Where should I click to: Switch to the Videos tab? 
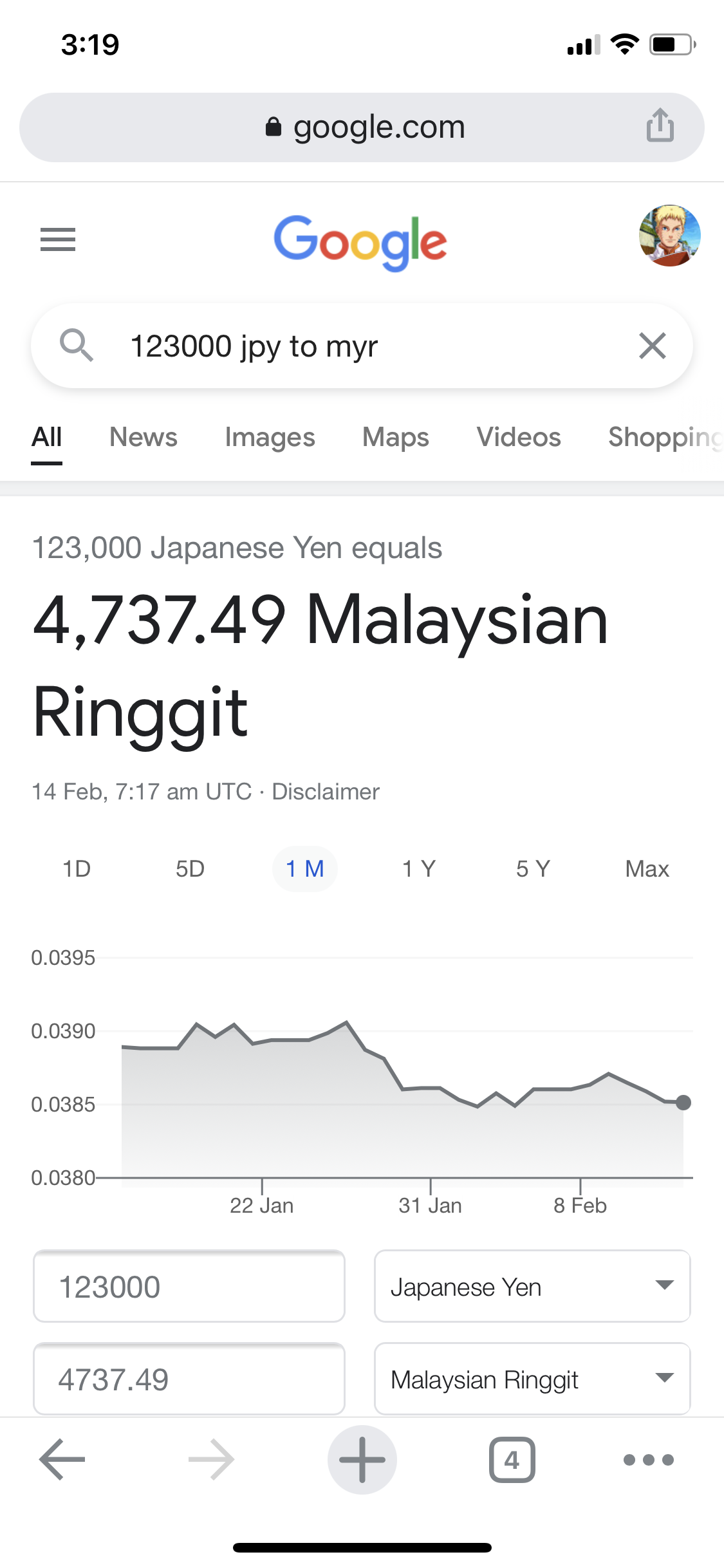pos(518,437)
